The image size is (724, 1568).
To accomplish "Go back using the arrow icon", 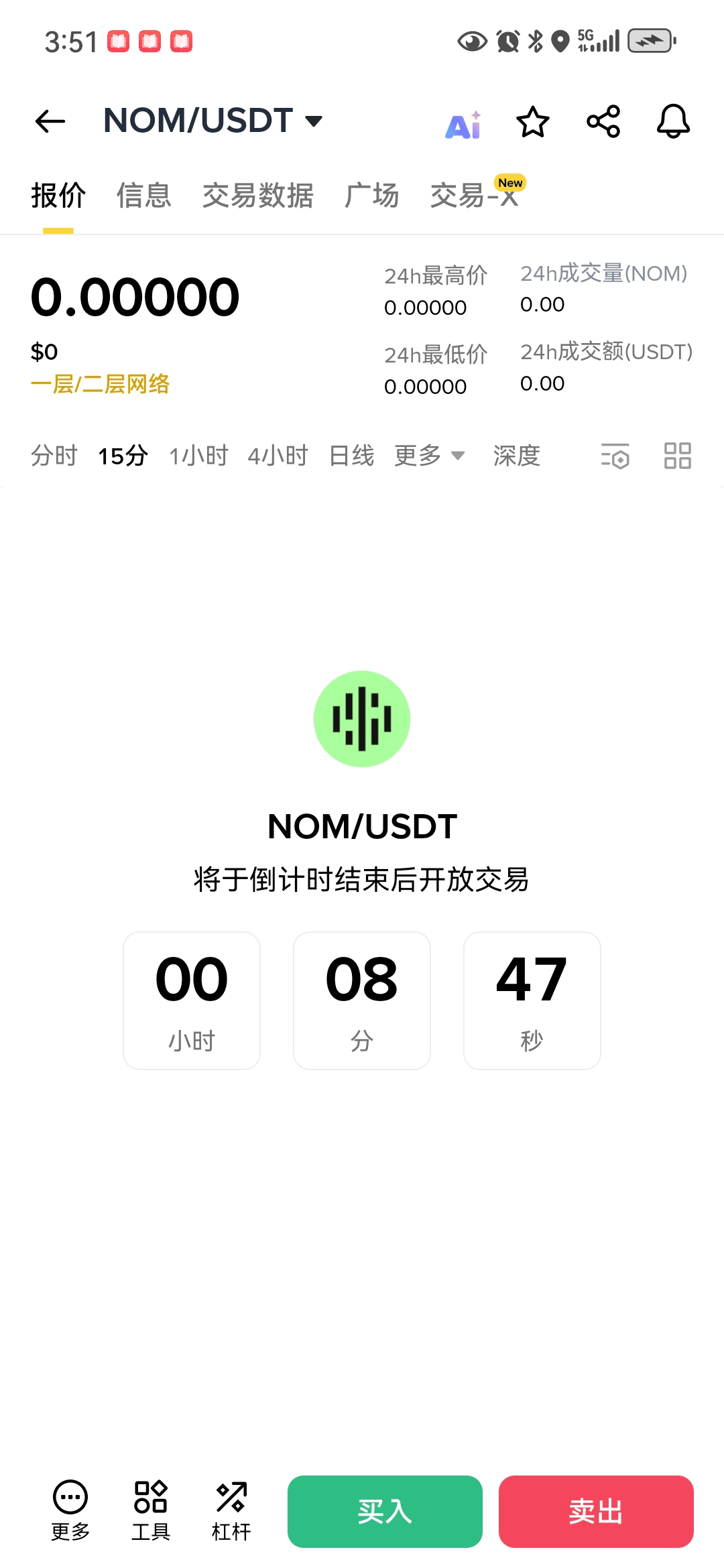I will coord(50,121).
